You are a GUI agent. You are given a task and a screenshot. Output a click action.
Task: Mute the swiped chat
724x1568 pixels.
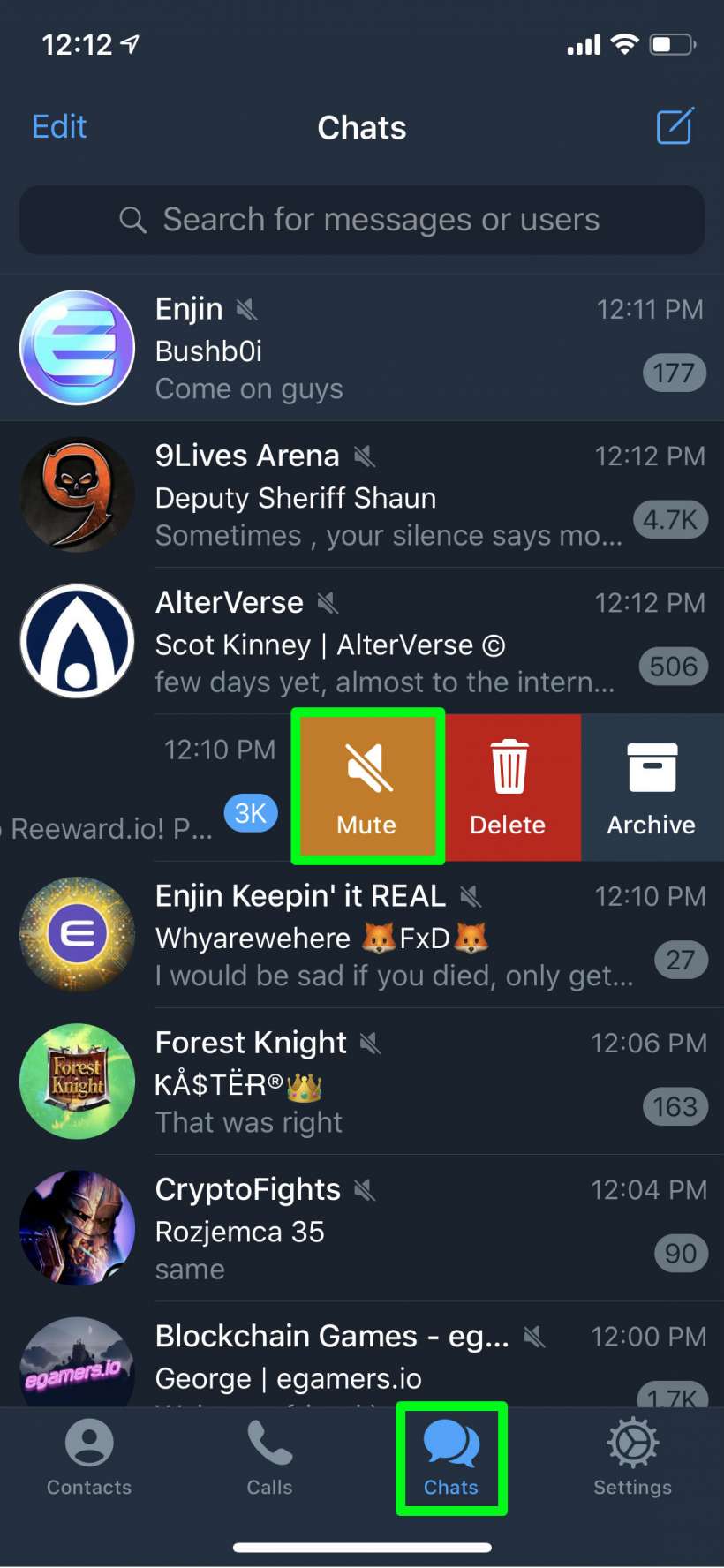[367, 787]
